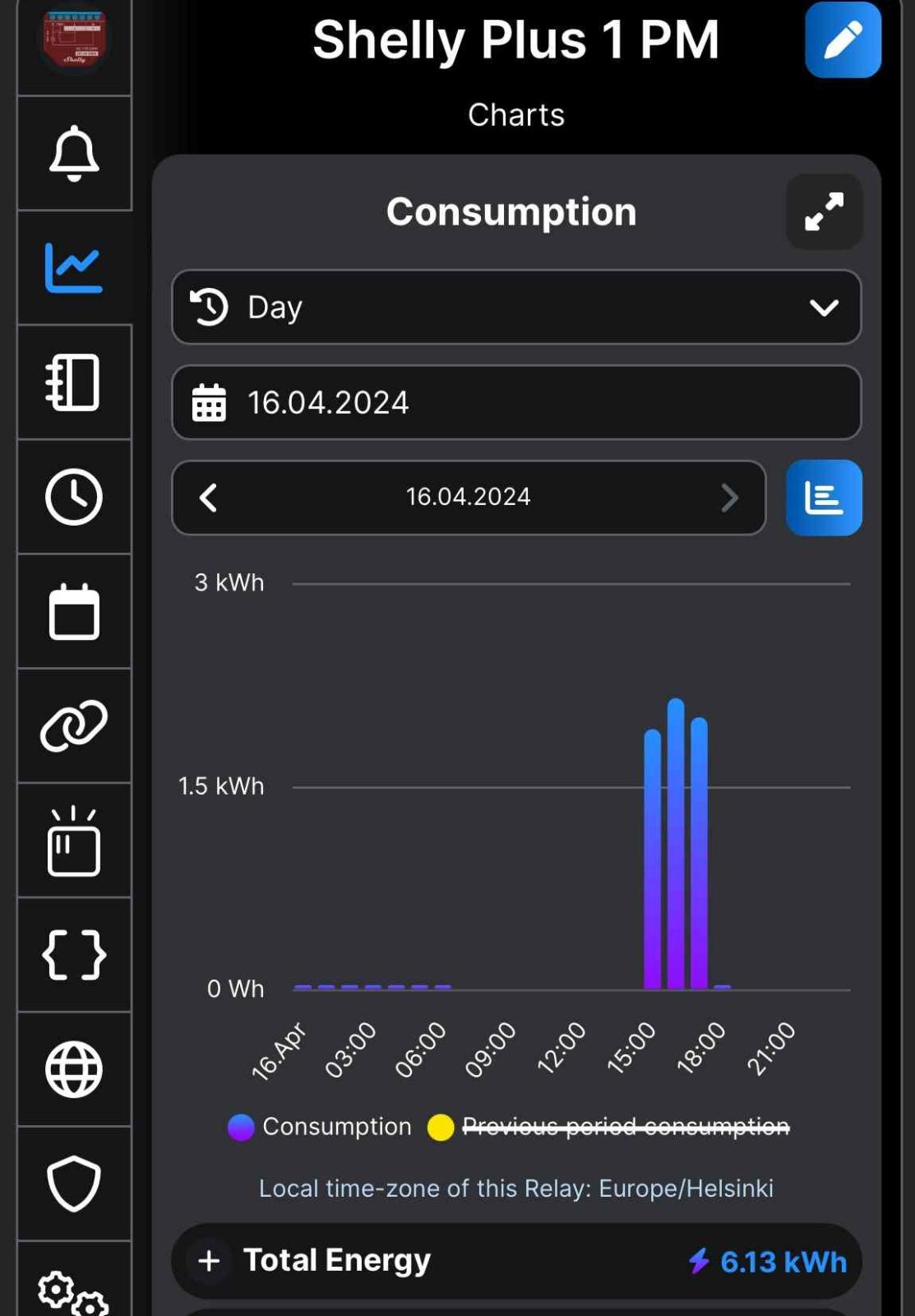Tap the 16.04.2024 calendar date picker field
The image size is (915, 1316).
(515, 402)
